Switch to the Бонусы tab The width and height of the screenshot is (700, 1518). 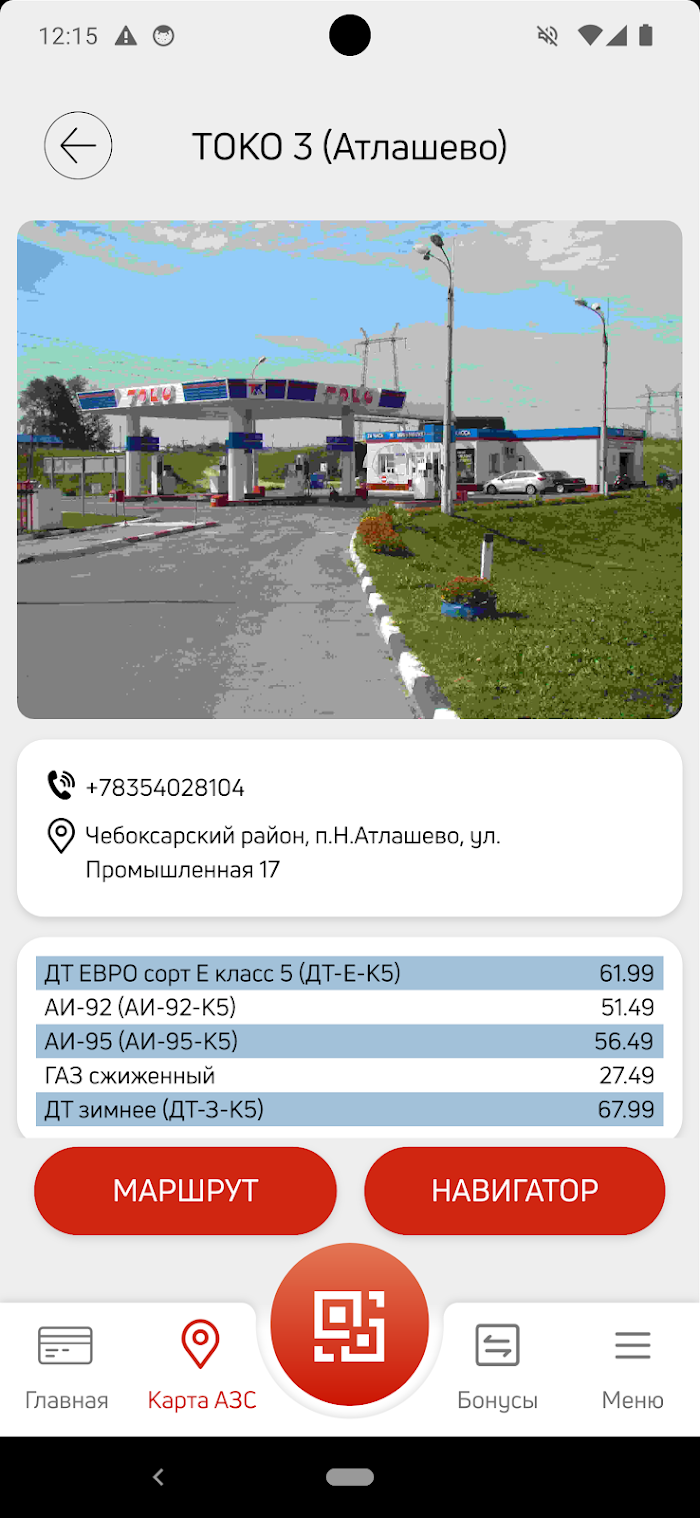point(498,1367)
